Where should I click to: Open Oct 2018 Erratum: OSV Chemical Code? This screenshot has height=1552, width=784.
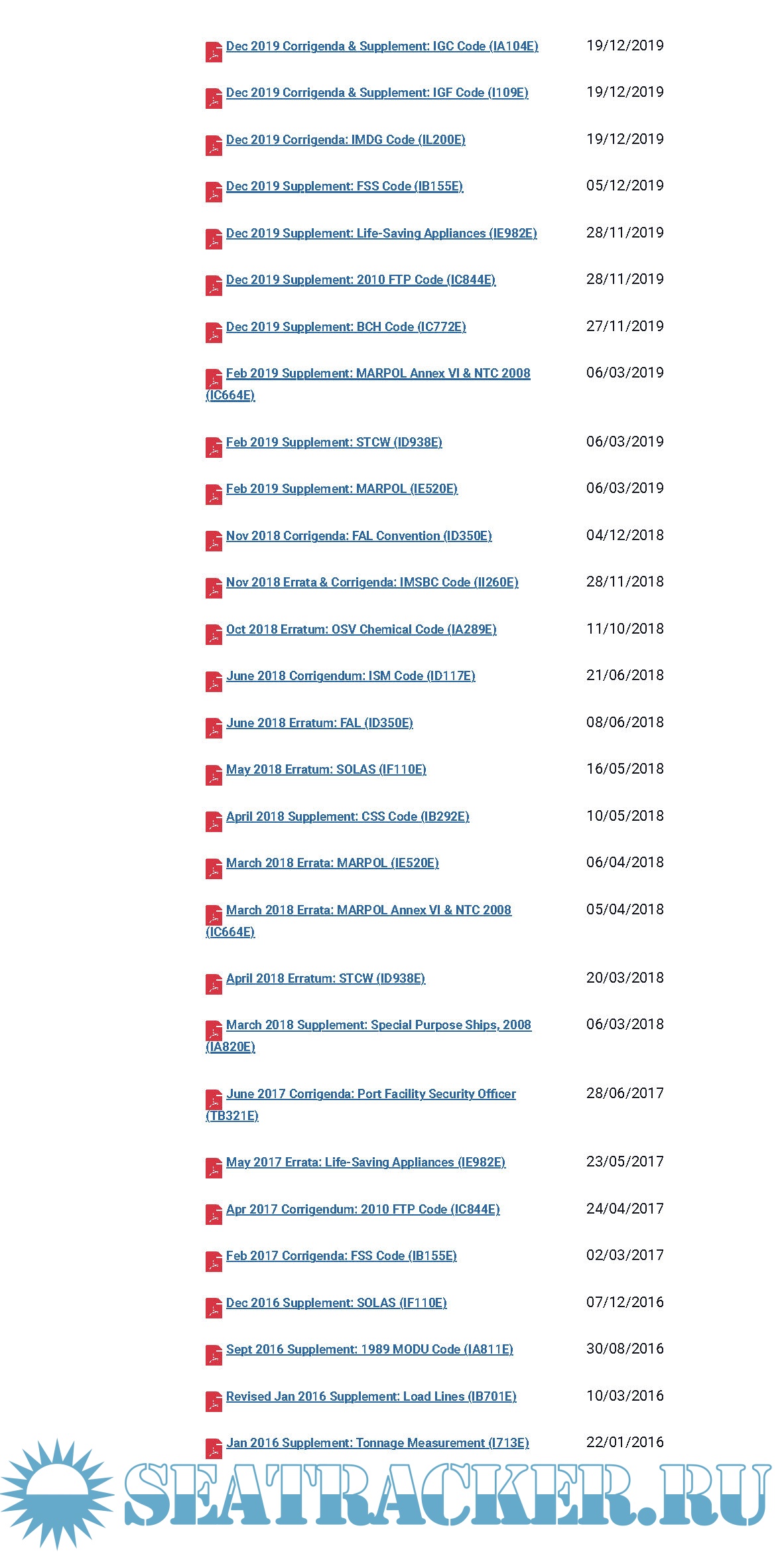361,630
